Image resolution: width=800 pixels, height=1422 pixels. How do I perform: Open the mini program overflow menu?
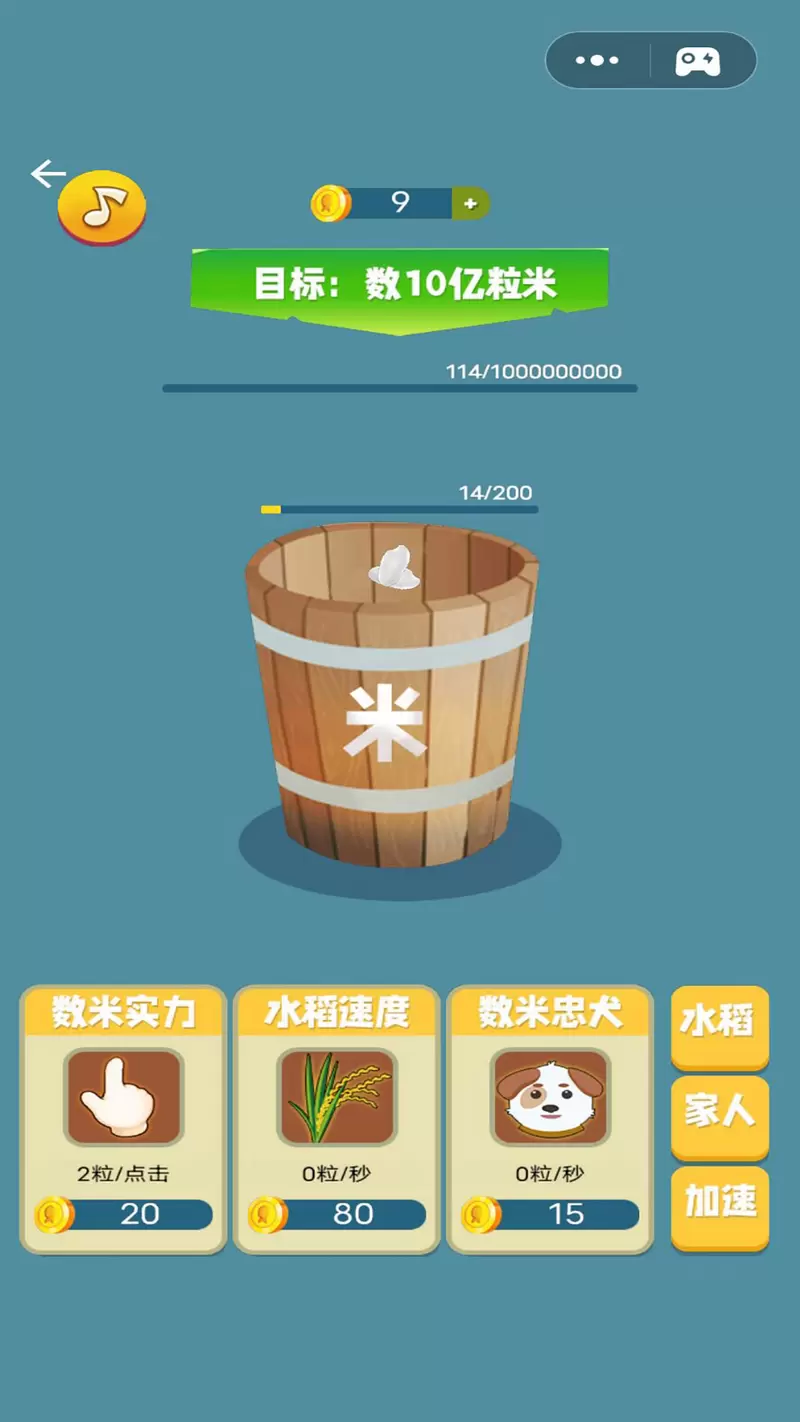[x=598, y=61]
